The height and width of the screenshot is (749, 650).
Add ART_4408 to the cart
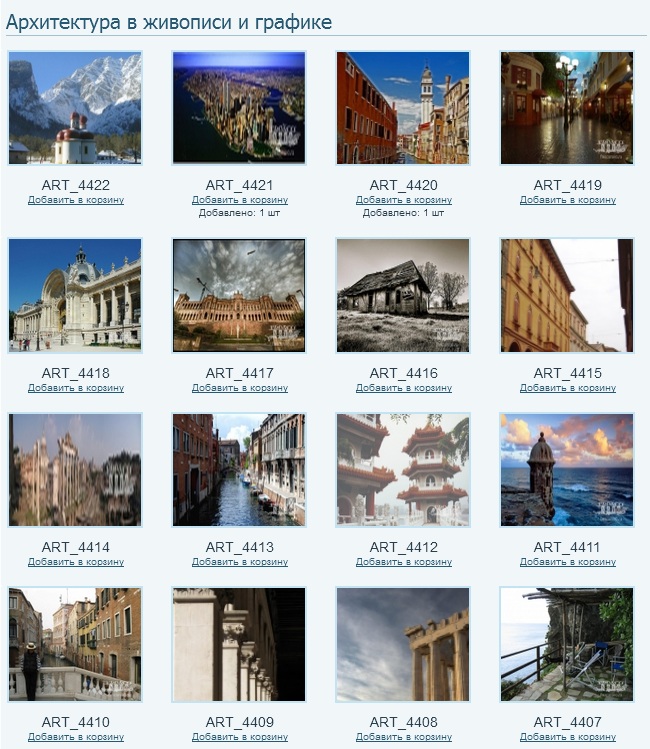(x=404, y=737)
